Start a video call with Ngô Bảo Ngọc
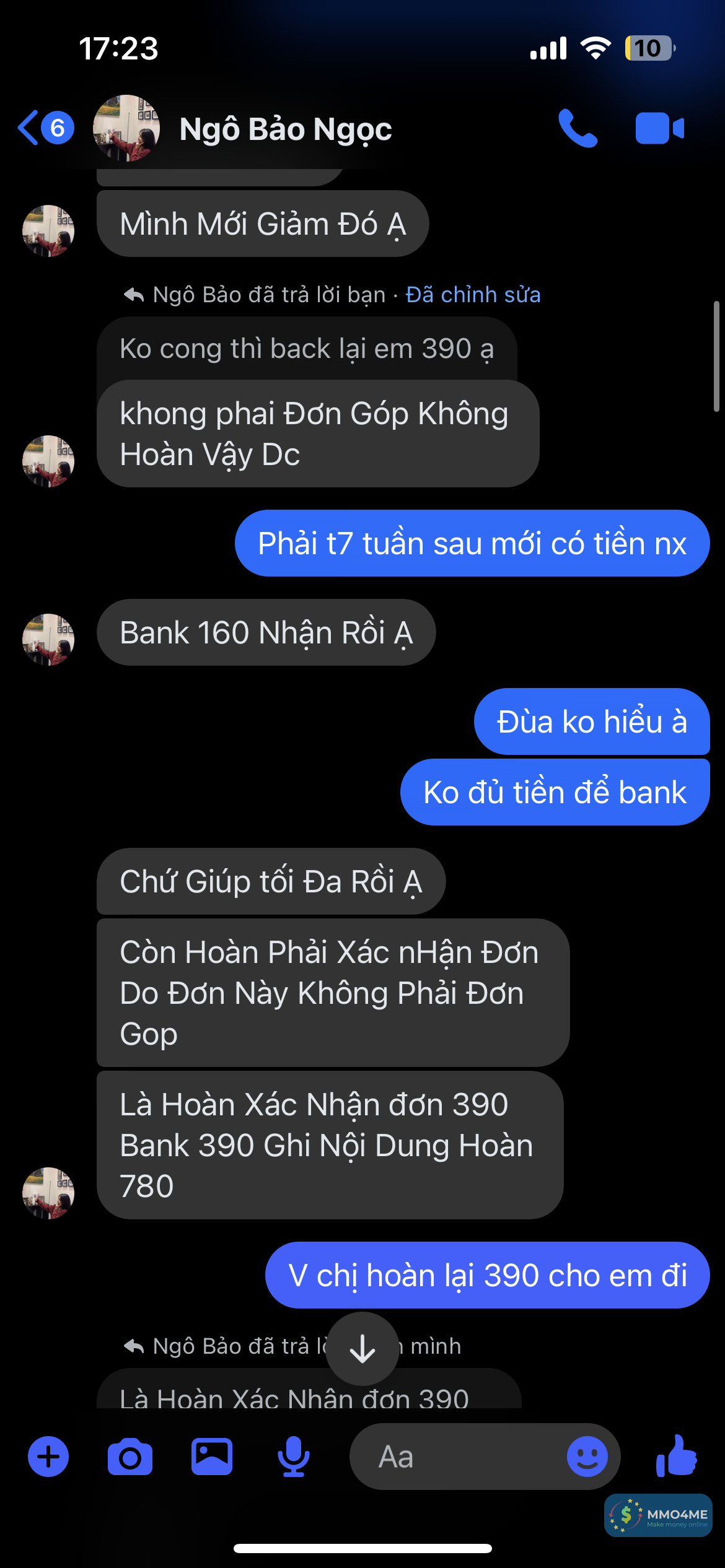The image size is (725, 1568). 659,128
